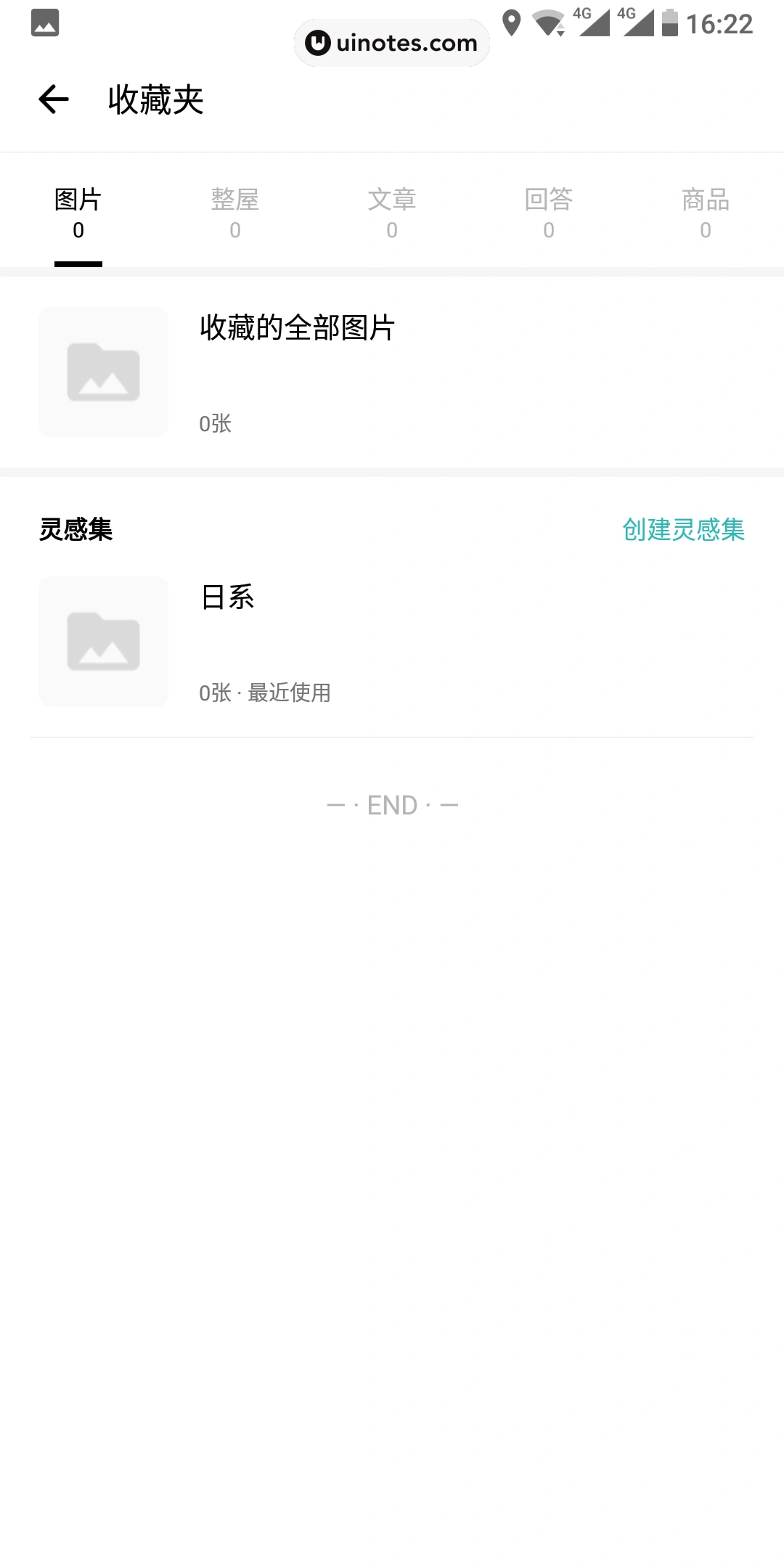Select the battery indicator icon
Viewport: 784px width, 1568px height.
pos(669,23)
